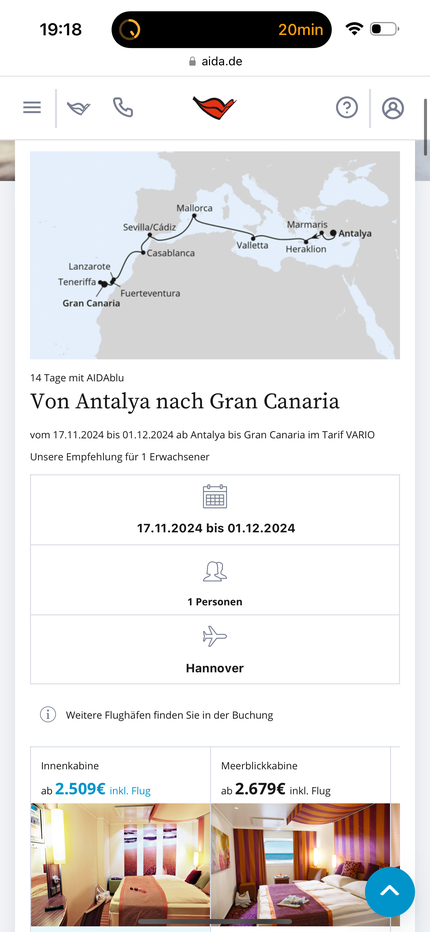Tap the handshake icon in header
Image resolution: width=430 pixels, height=932 pixels.
pos(79,108)
